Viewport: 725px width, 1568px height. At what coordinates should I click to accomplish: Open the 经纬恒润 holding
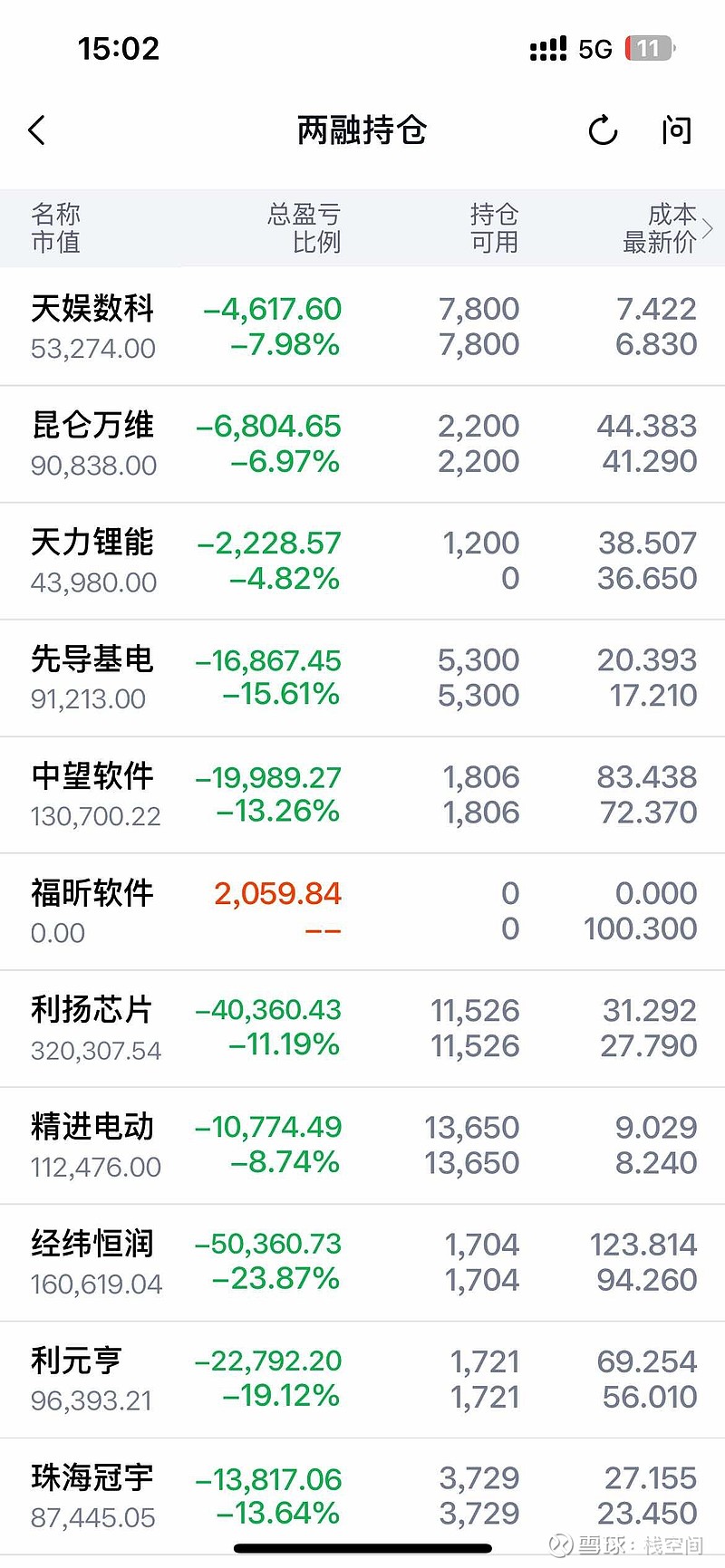tap(362, 1261)
